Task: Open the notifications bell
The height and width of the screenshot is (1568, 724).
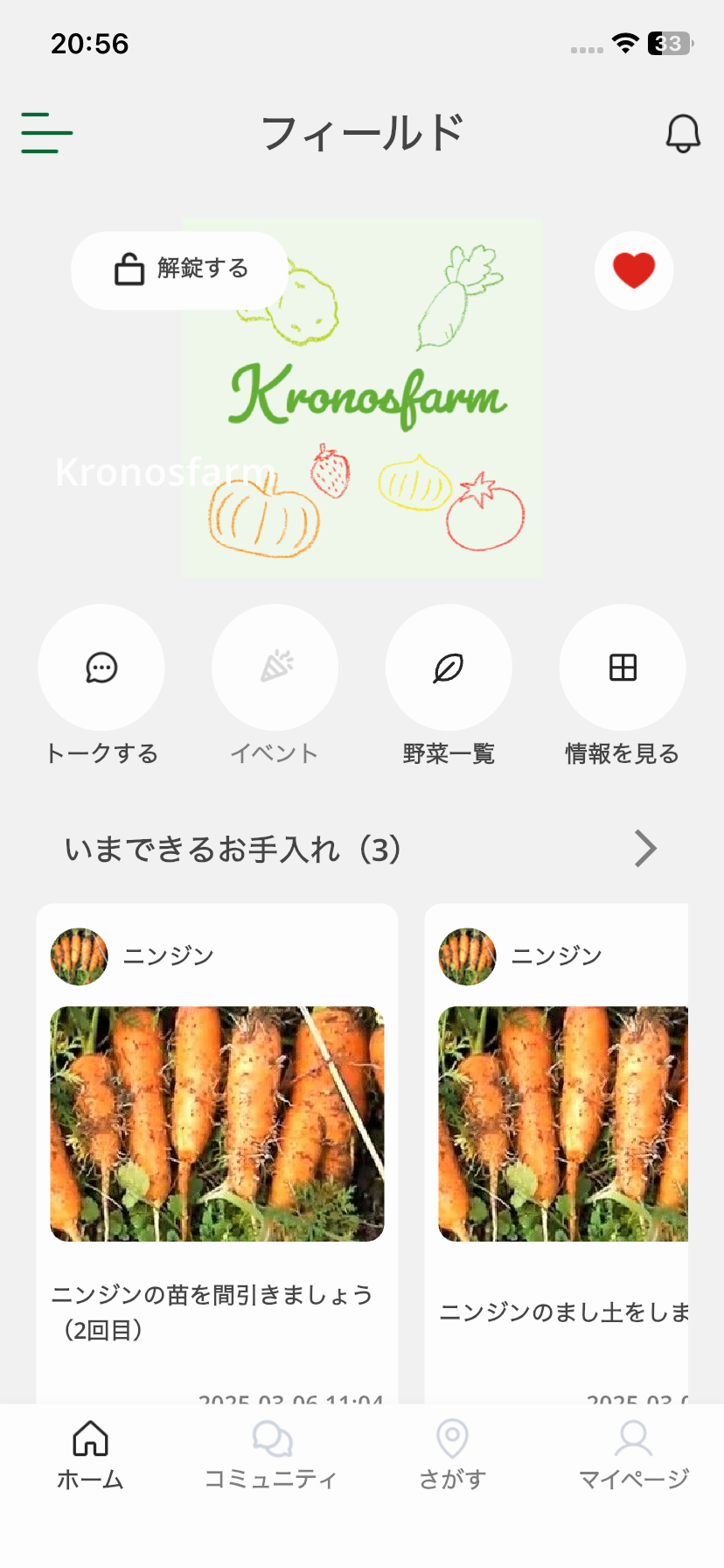Action: pyautogui.click(x=683, y=134)
